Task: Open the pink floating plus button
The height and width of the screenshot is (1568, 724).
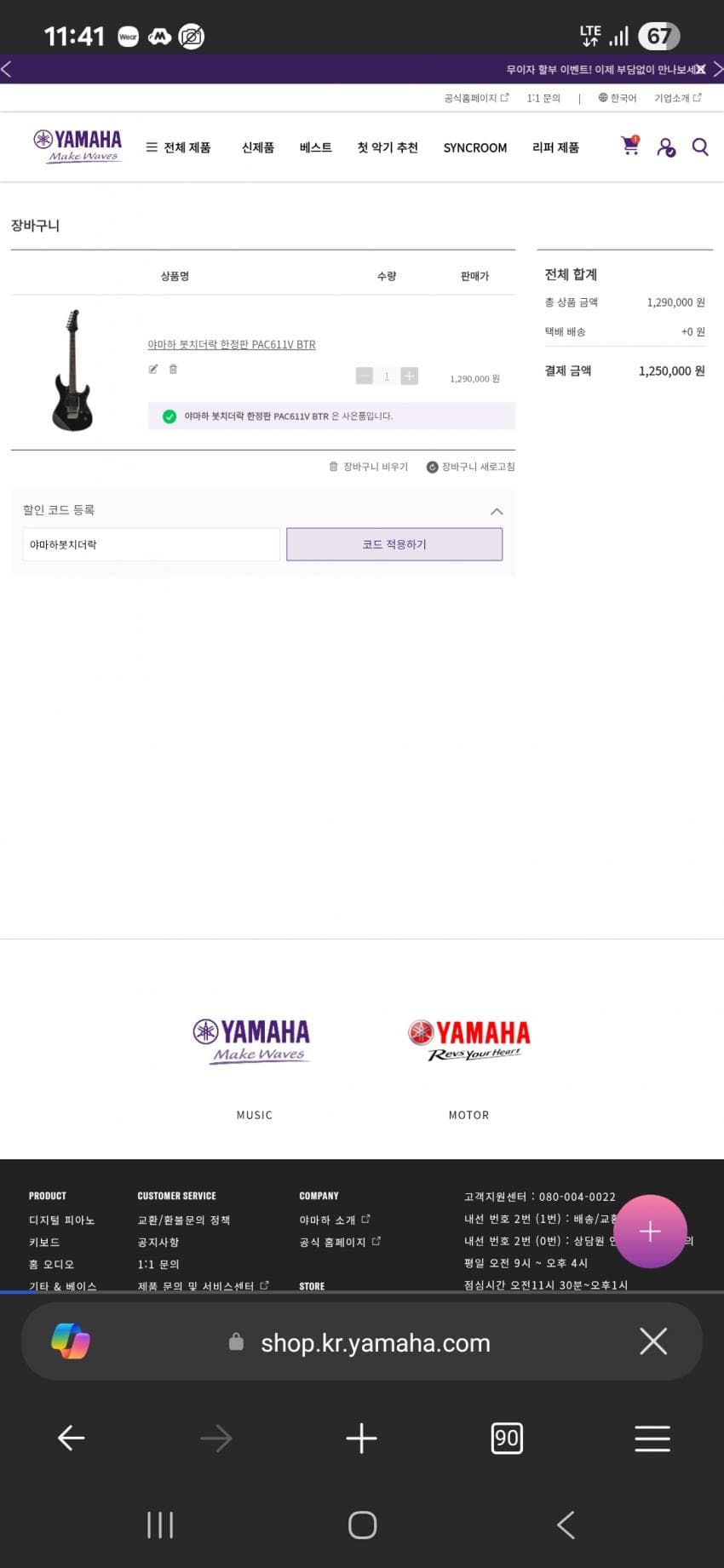Action: 650,1231
